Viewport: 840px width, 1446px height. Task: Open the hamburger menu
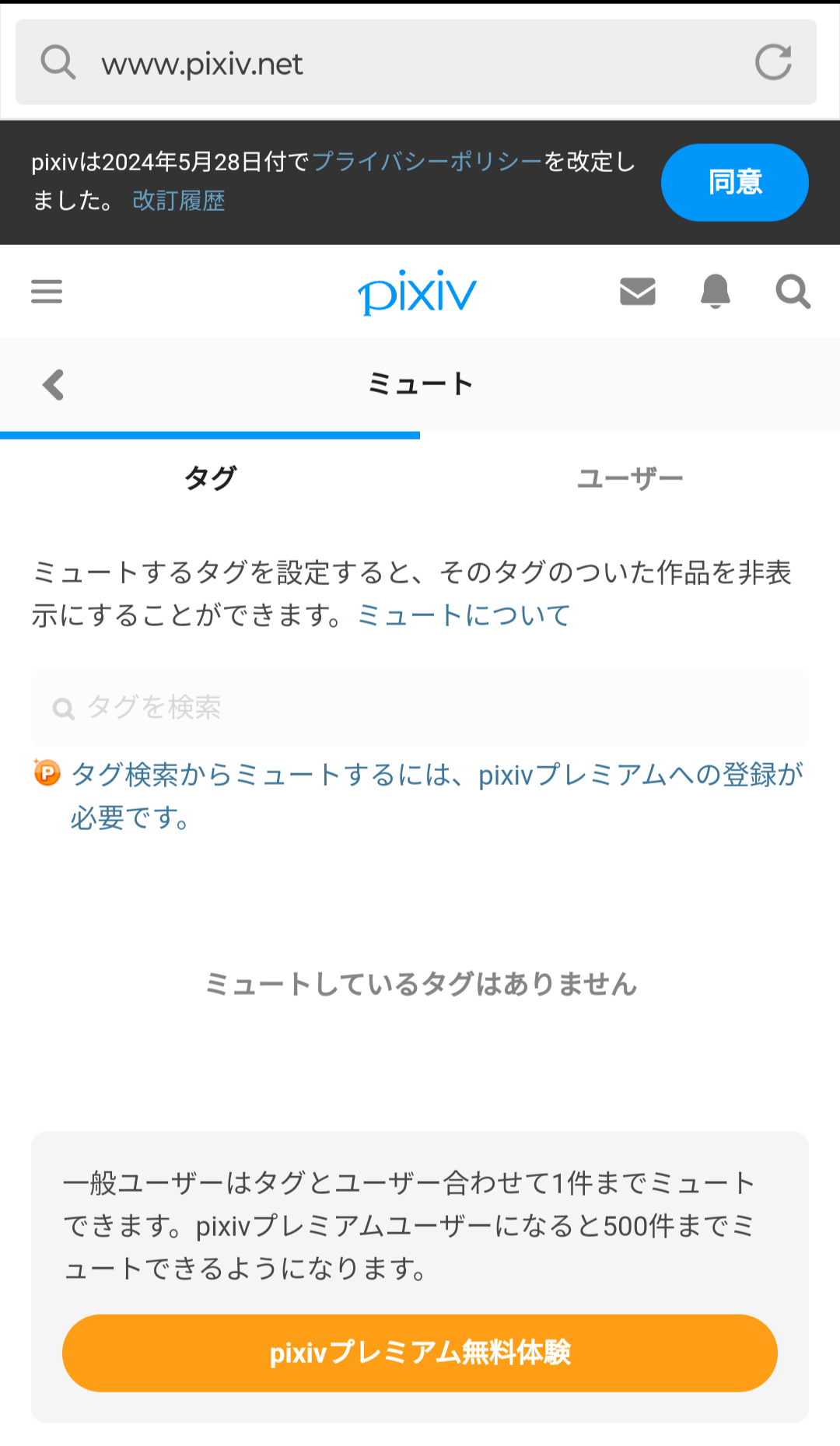[x=47, y=292]
